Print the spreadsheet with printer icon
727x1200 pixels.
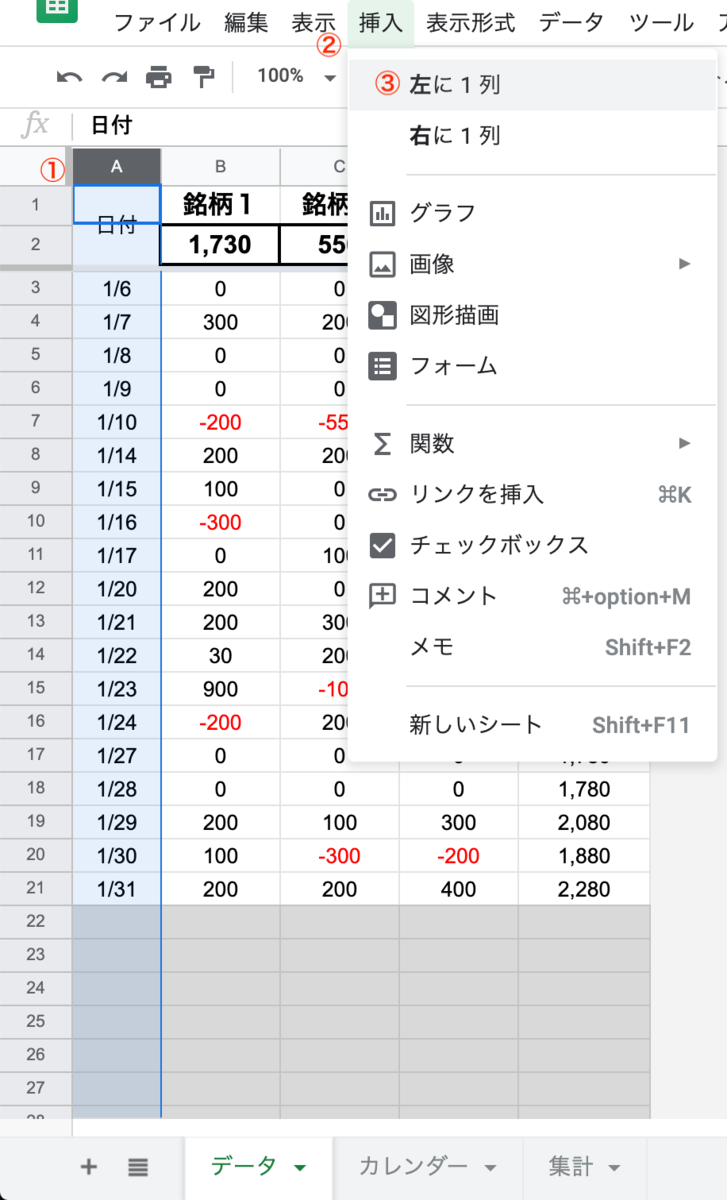point(158,76)
